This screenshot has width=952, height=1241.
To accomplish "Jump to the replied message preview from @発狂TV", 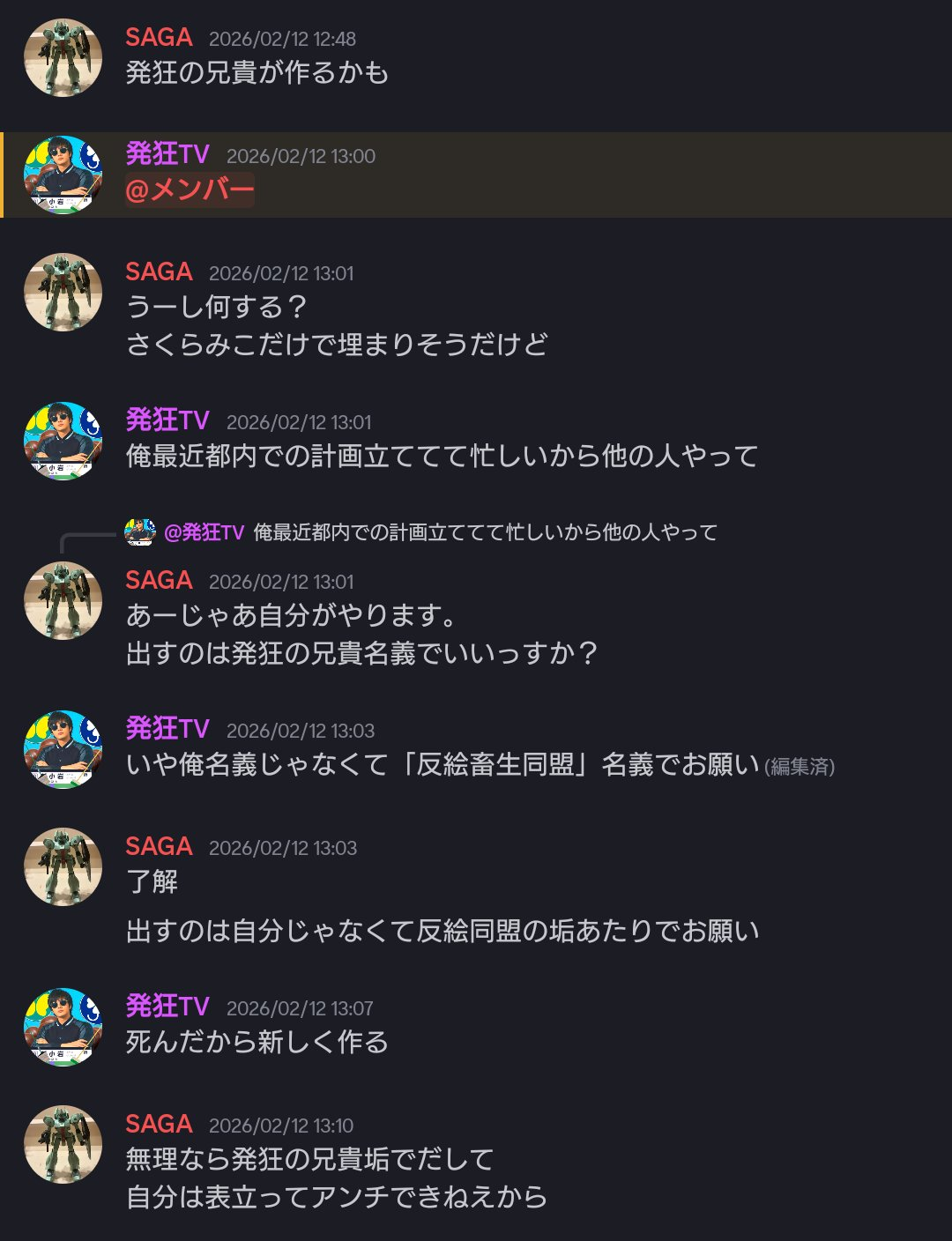I will pyautogui.click(x=485, y=532).
